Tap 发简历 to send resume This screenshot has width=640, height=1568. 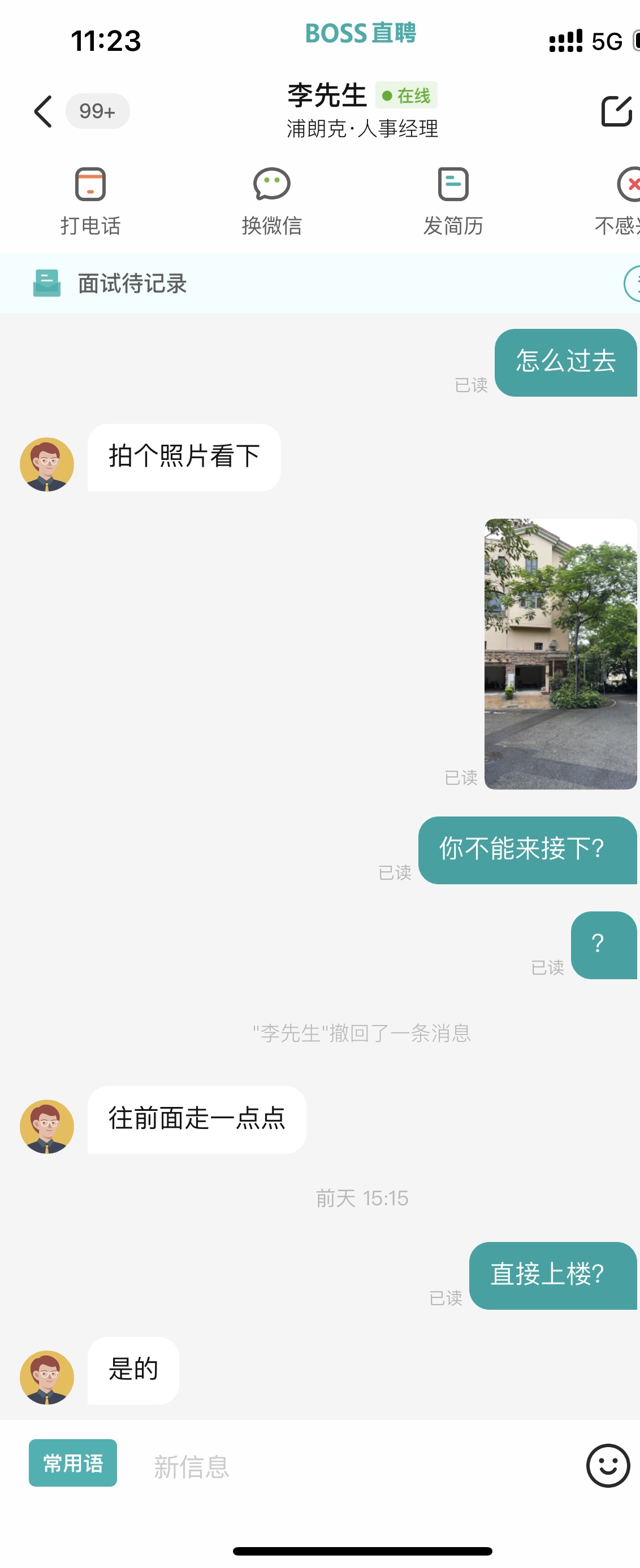(453, 201)
